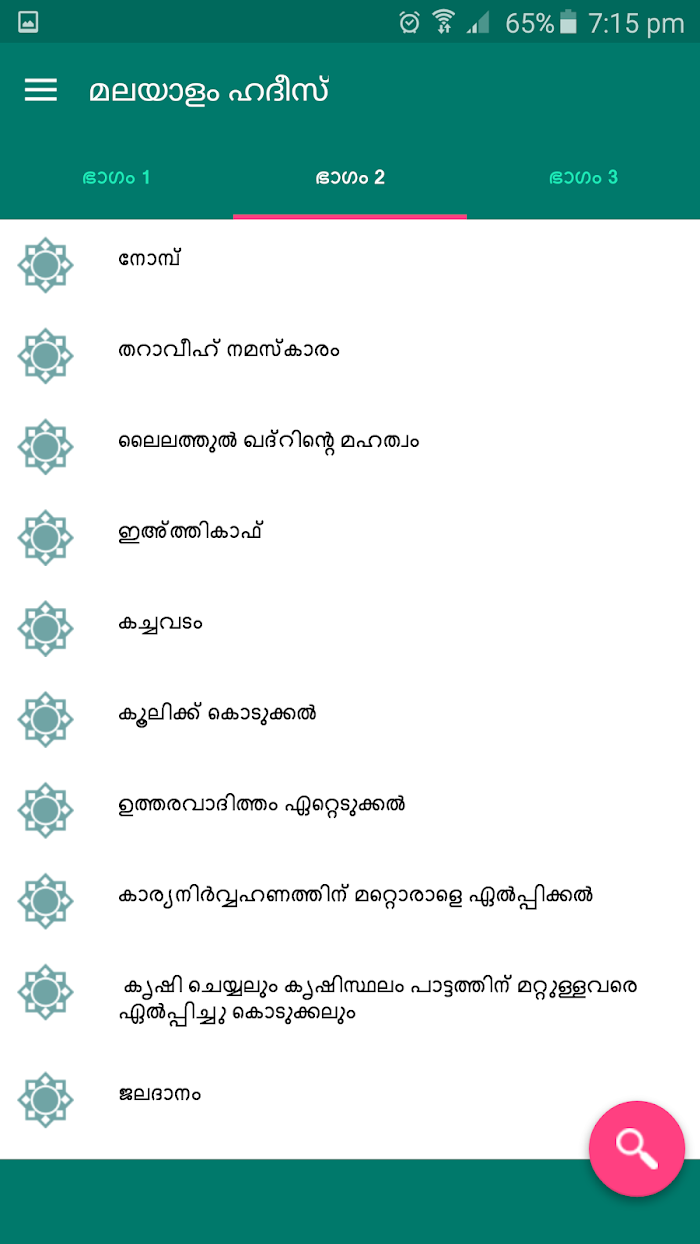Open the കൃഷി ചെയ്യലും കൃഷിസ്ഥലം chapter
The height and width of the screenshot is (1244, 700).
tap(350, 999)
